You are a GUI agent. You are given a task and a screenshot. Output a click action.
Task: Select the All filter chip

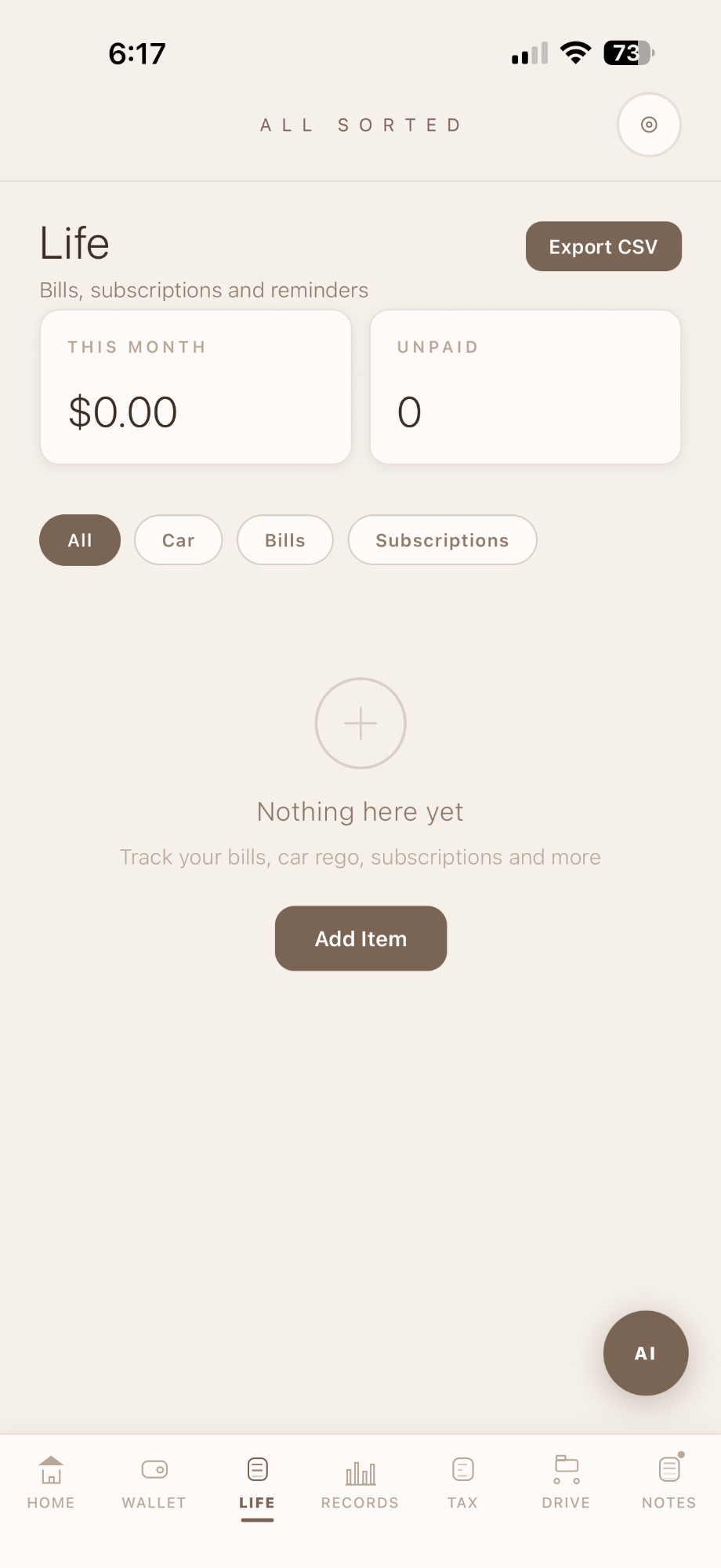[x=80, y=540]
